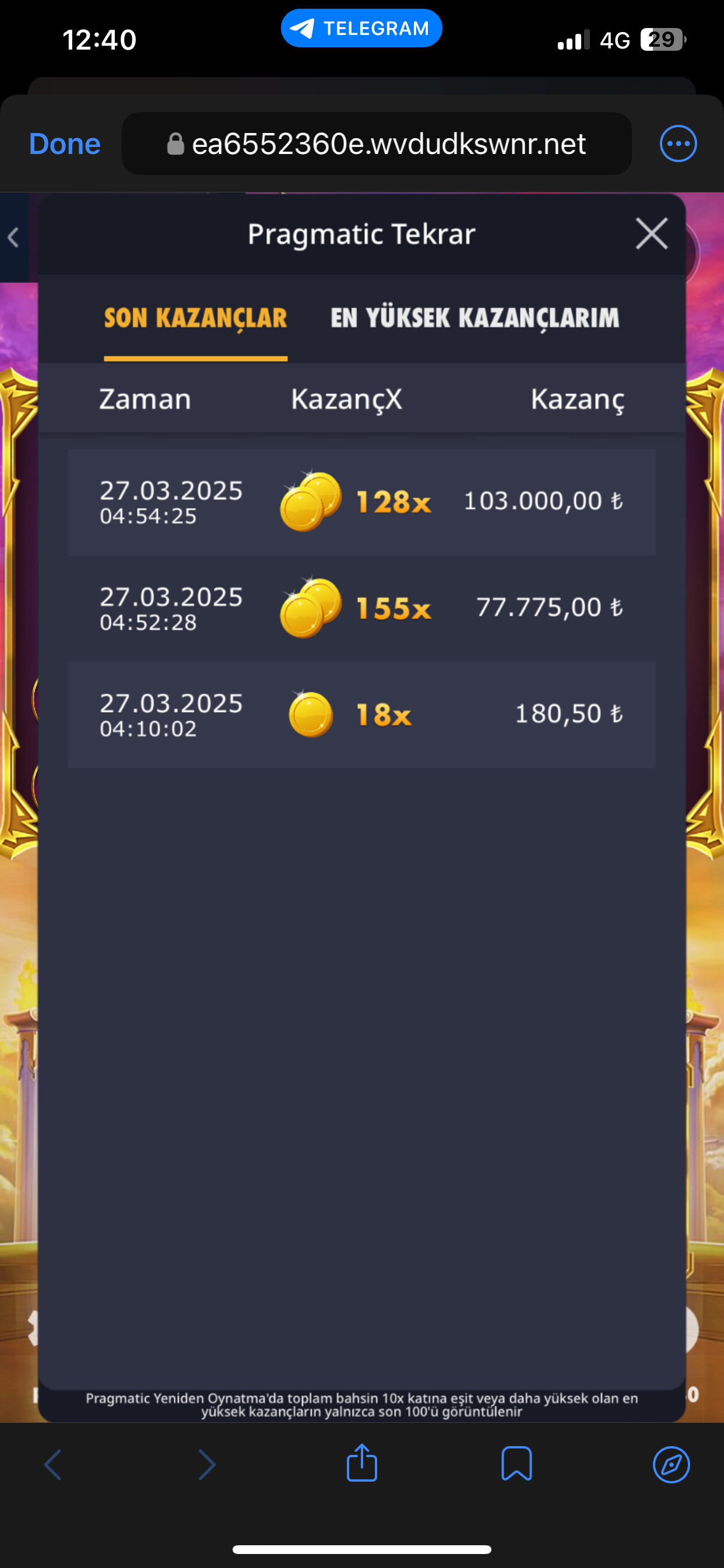
Task: Return to Telegram via the top pill
Action: tap(361, 28)
